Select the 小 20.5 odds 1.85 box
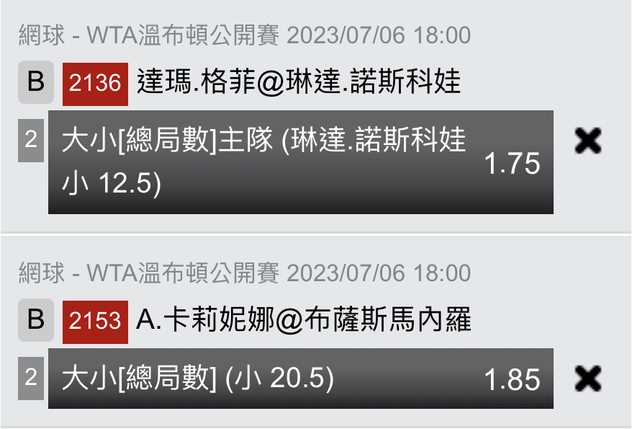 click(x=300, y=378)
